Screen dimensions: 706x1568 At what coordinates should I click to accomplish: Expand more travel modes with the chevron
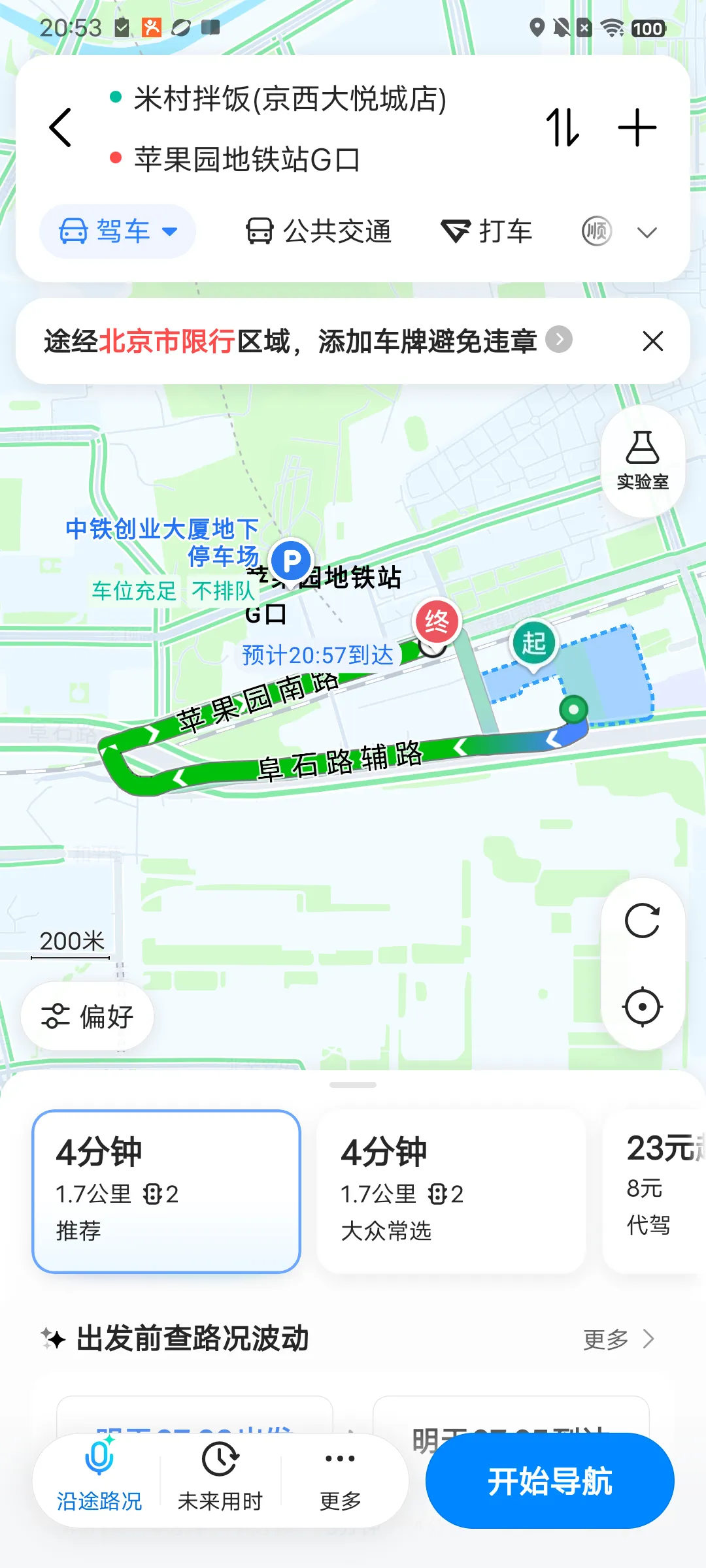pos(647,232)
